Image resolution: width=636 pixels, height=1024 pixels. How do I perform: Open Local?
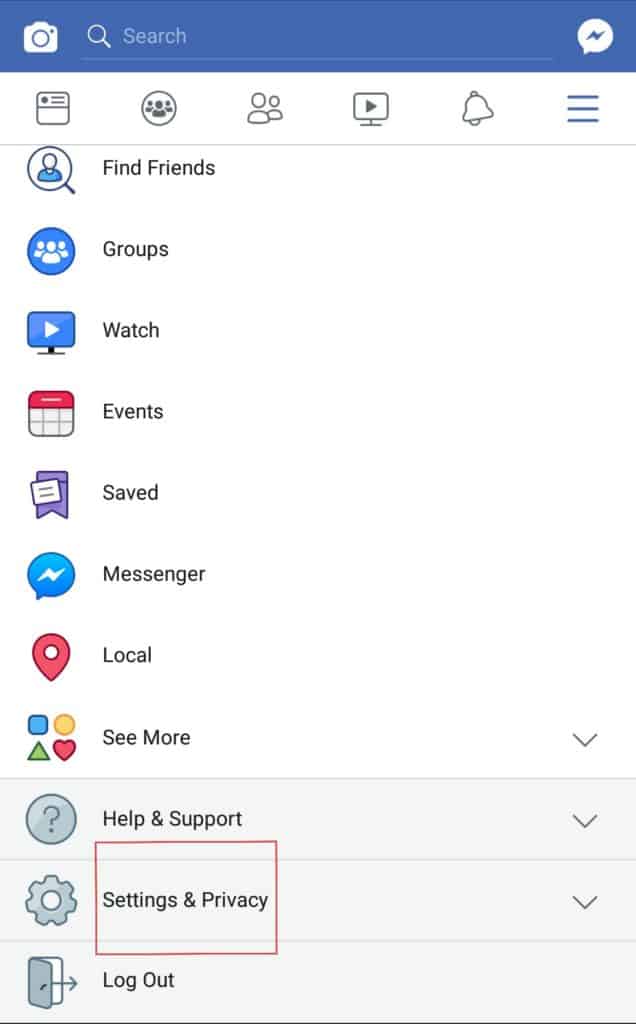(127, 656)
